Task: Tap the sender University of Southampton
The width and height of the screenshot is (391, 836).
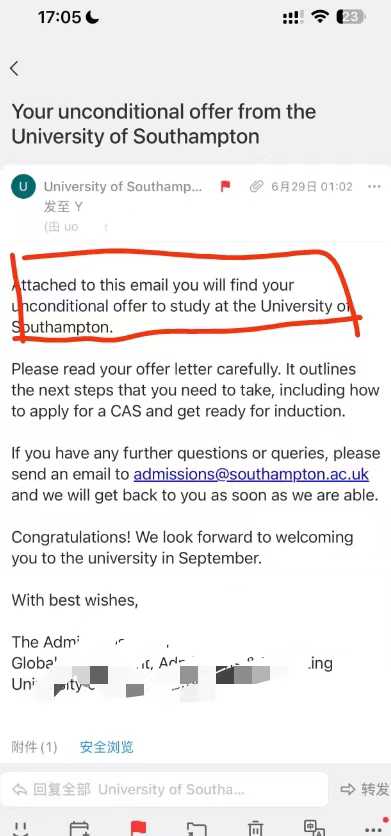Action: [123, 187]
